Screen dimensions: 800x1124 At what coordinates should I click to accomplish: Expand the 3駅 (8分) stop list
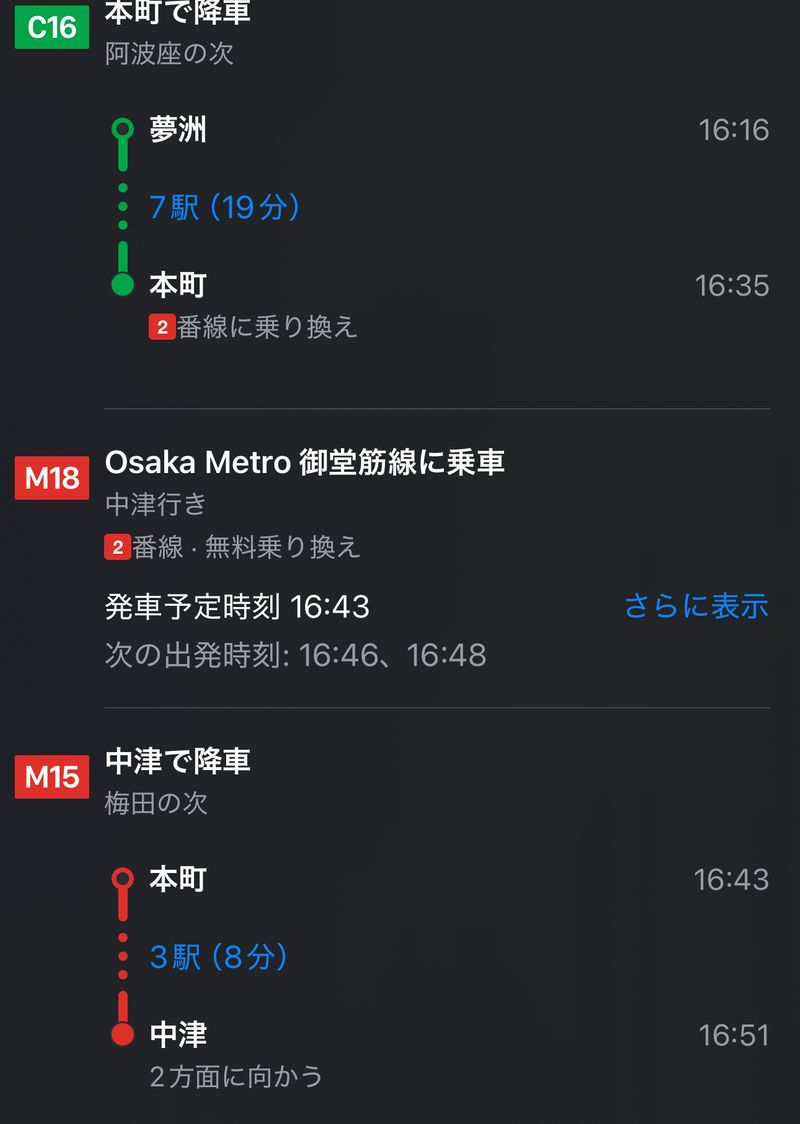coord(219,957)
